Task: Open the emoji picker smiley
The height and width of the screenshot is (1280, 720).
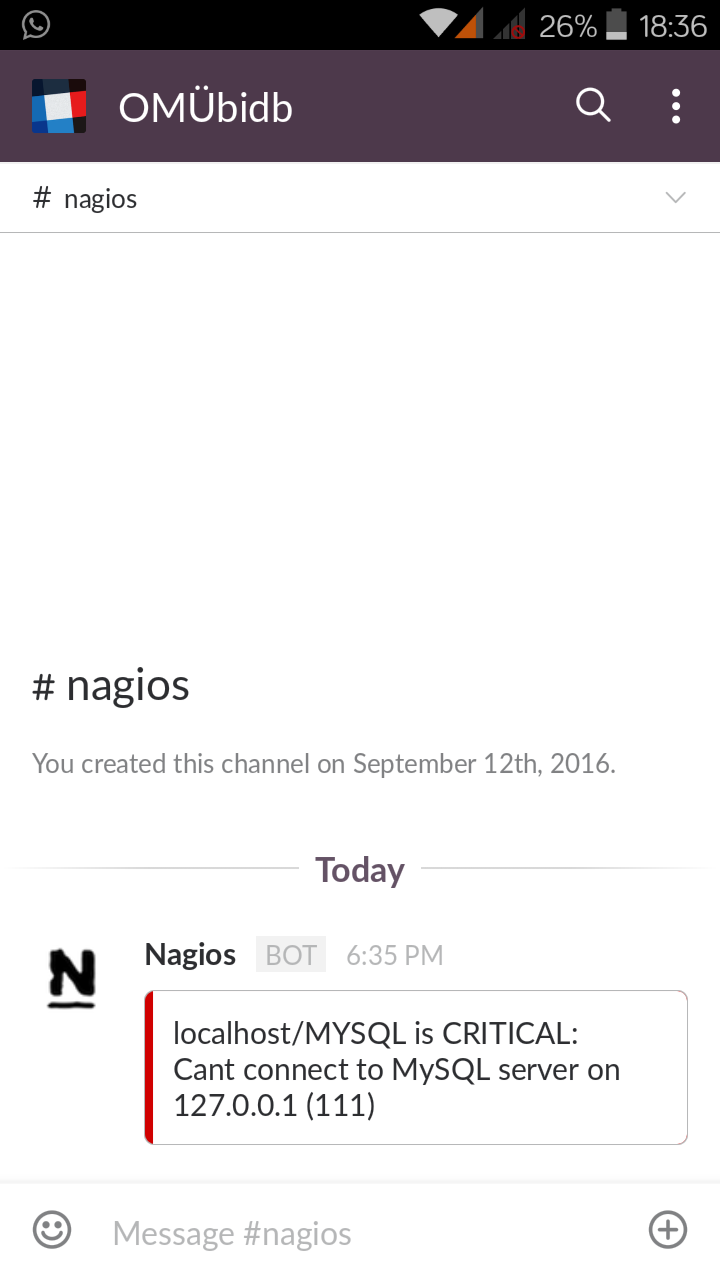Action: click(52, 1230)
